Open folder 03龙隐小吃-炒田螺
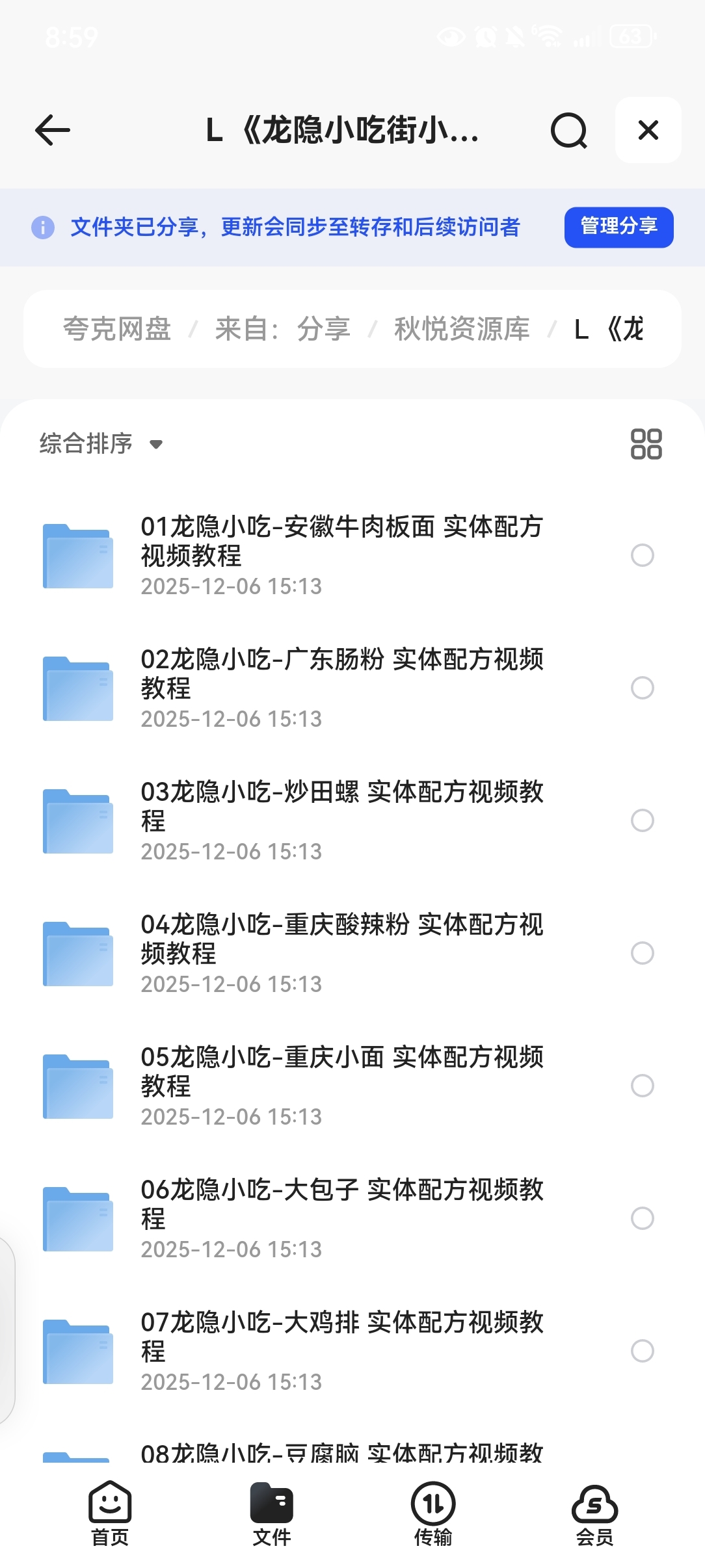 [341, 806]
